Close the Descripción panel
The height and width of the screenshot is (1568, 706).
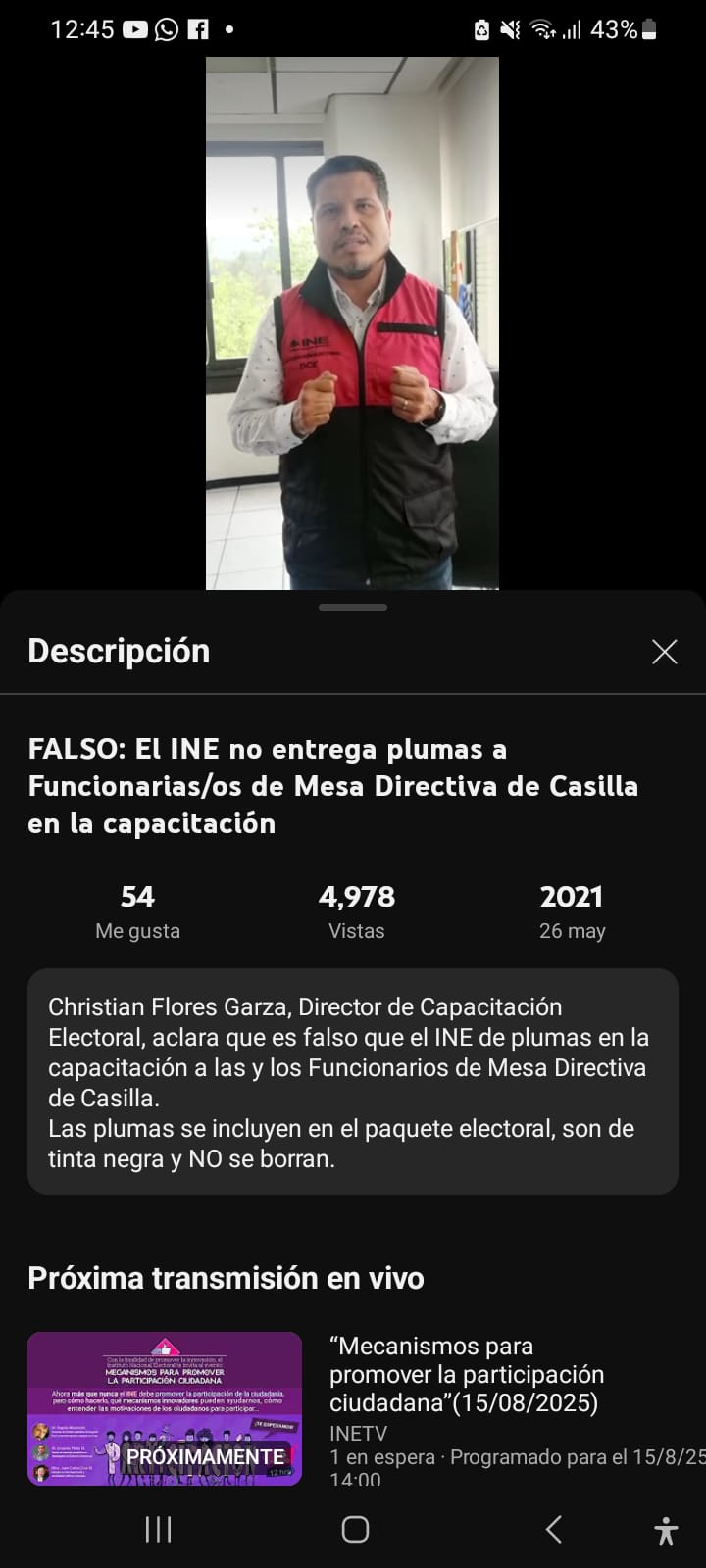(664, 652)
